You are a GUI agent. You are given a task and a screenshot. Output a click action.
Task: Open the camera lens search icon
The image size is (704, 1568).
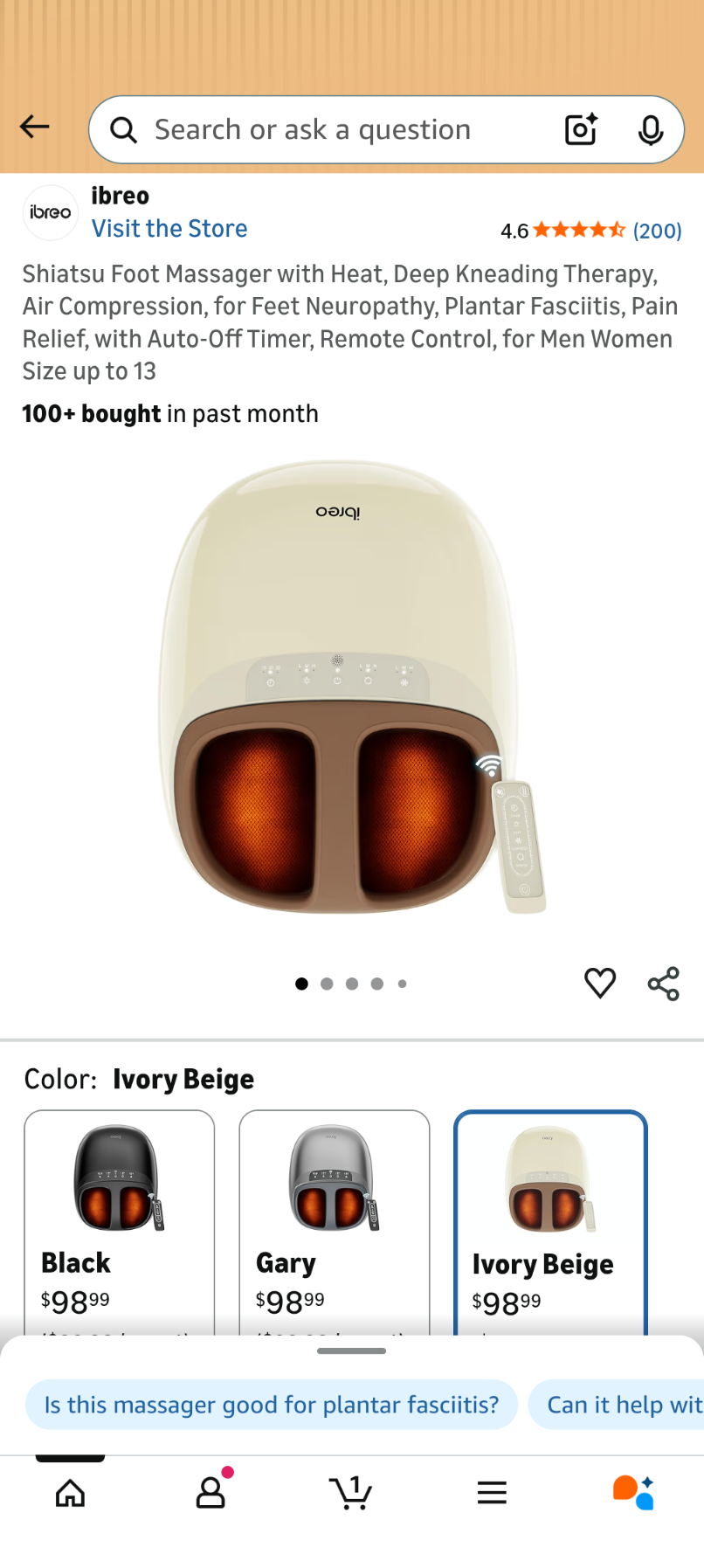581,130
